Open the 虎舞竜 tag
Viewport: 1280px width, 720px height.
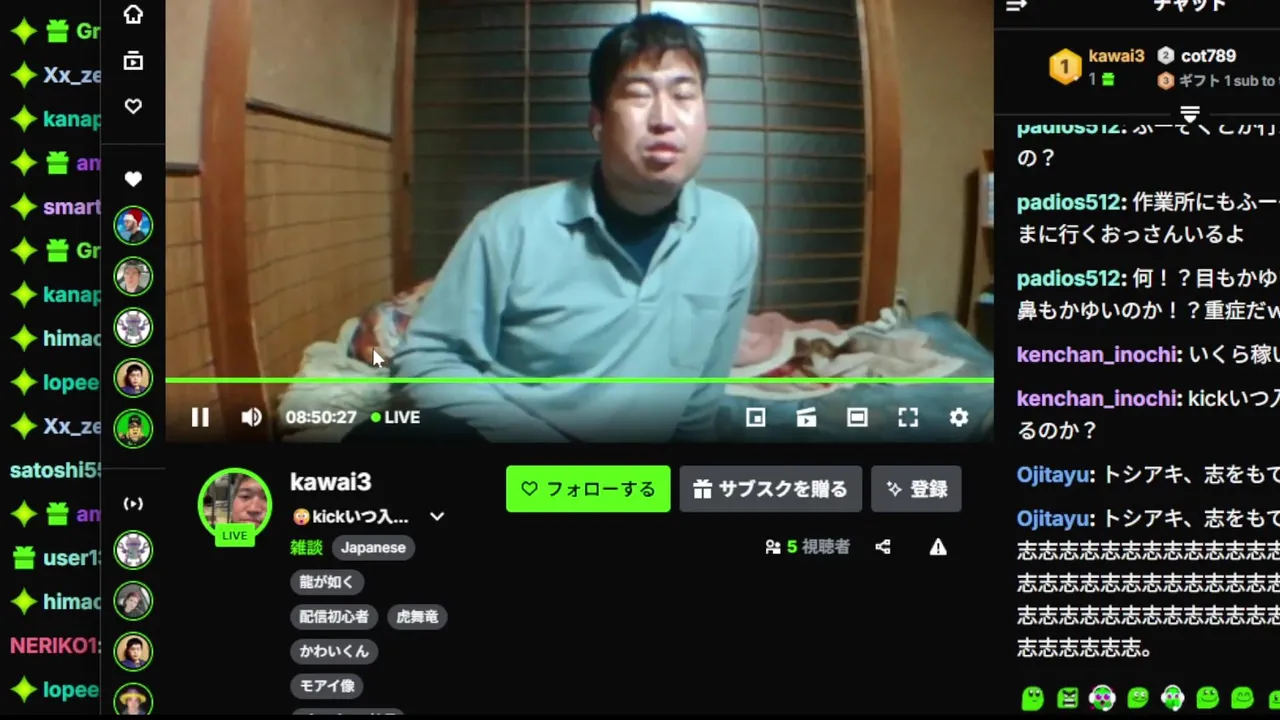pyautogui.click(x=417, y=617)
